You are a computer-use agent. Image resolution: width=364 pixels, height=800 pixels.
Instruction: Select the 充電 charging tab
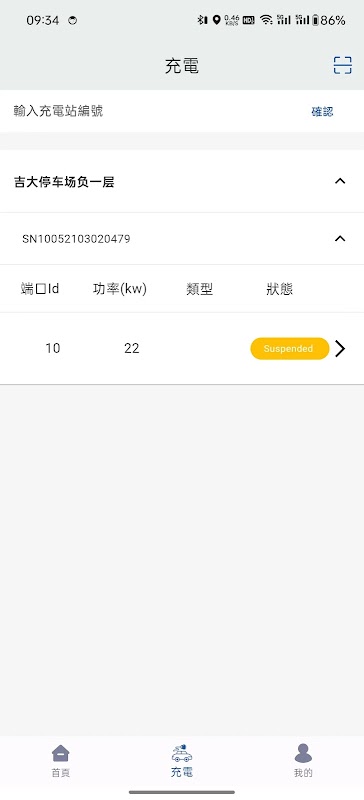[x=182, y=760]
